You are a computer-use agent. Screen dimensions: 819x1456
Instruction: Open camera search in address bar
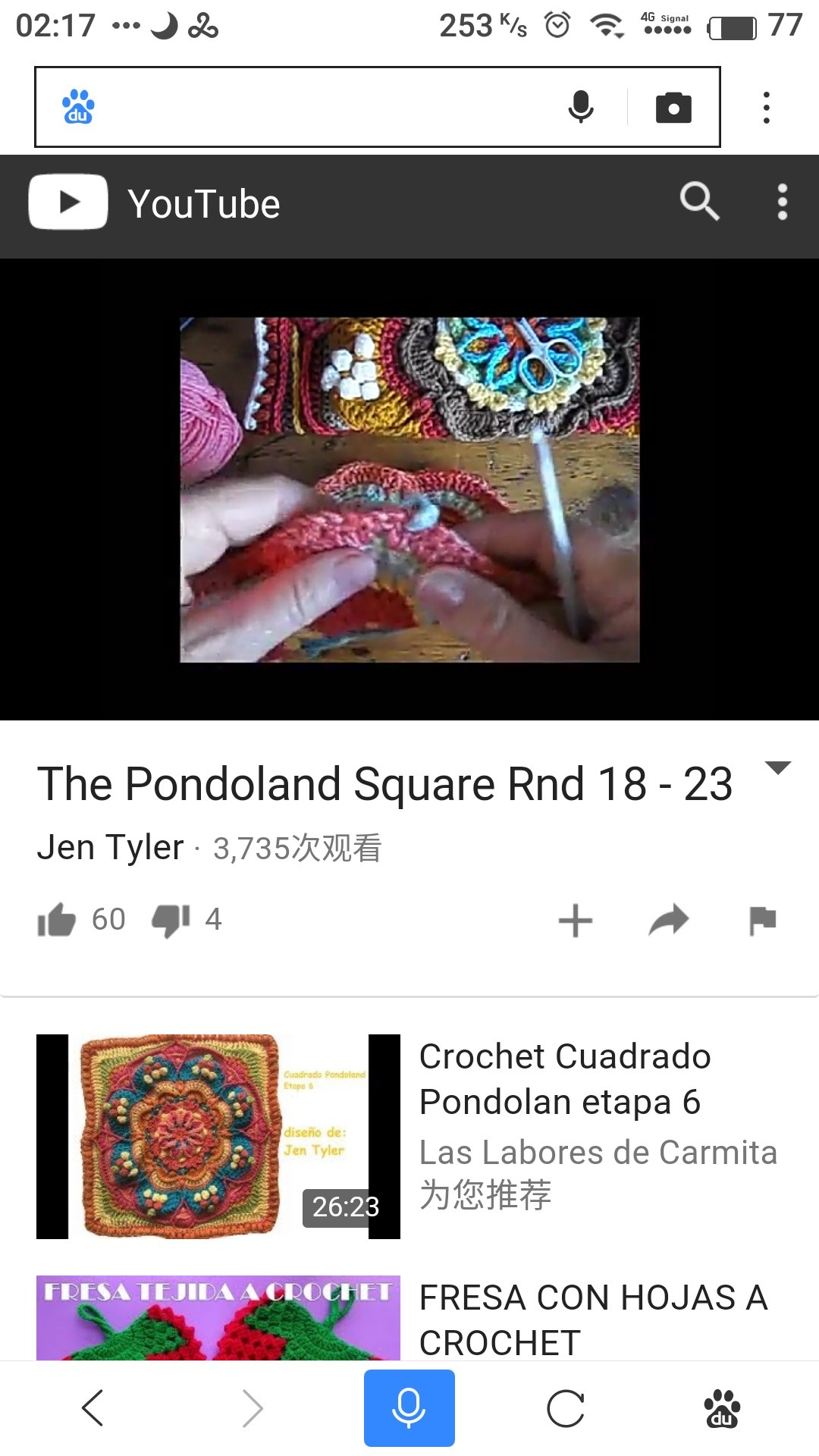tap(673, 107)
